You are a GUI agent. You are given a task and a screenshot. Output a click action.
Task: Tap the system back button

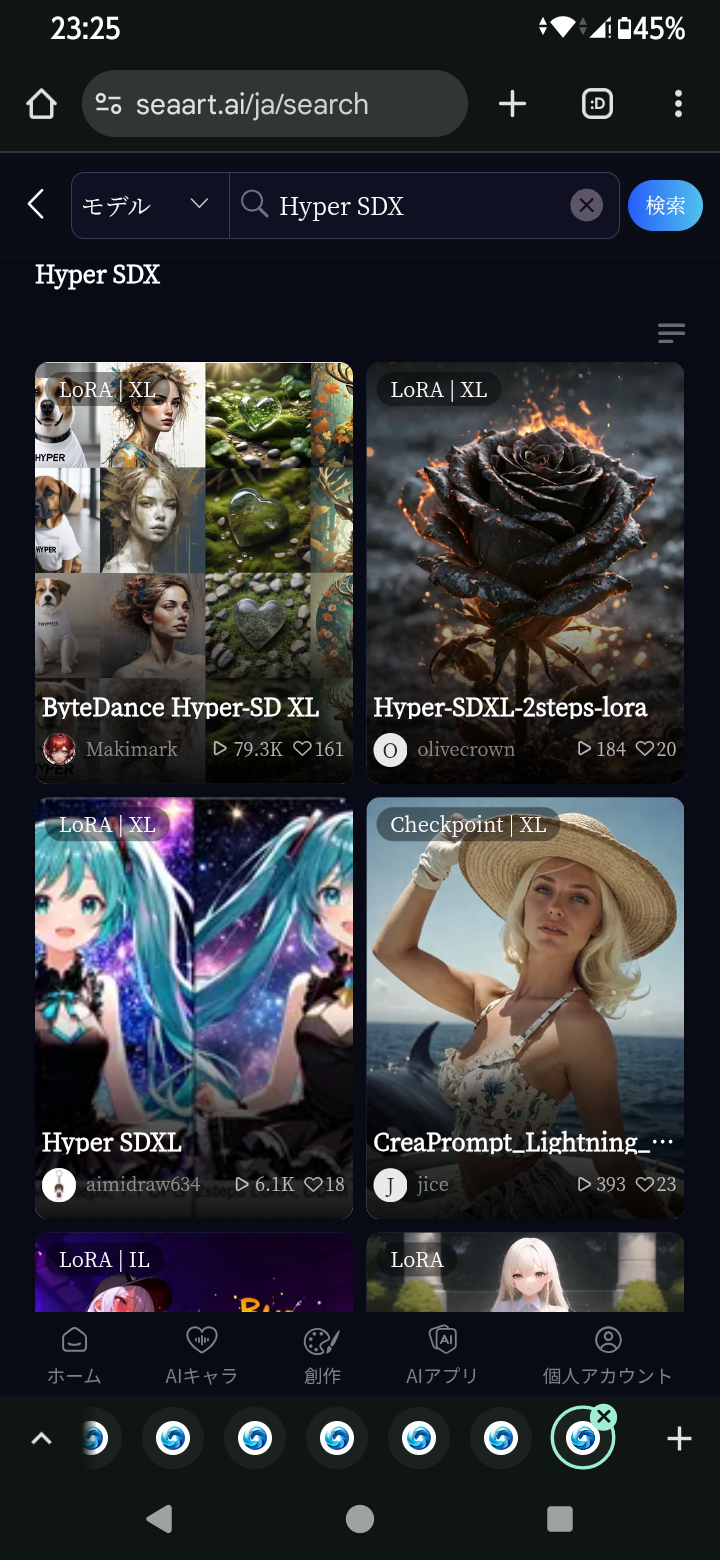click(x=159, y=1519)
